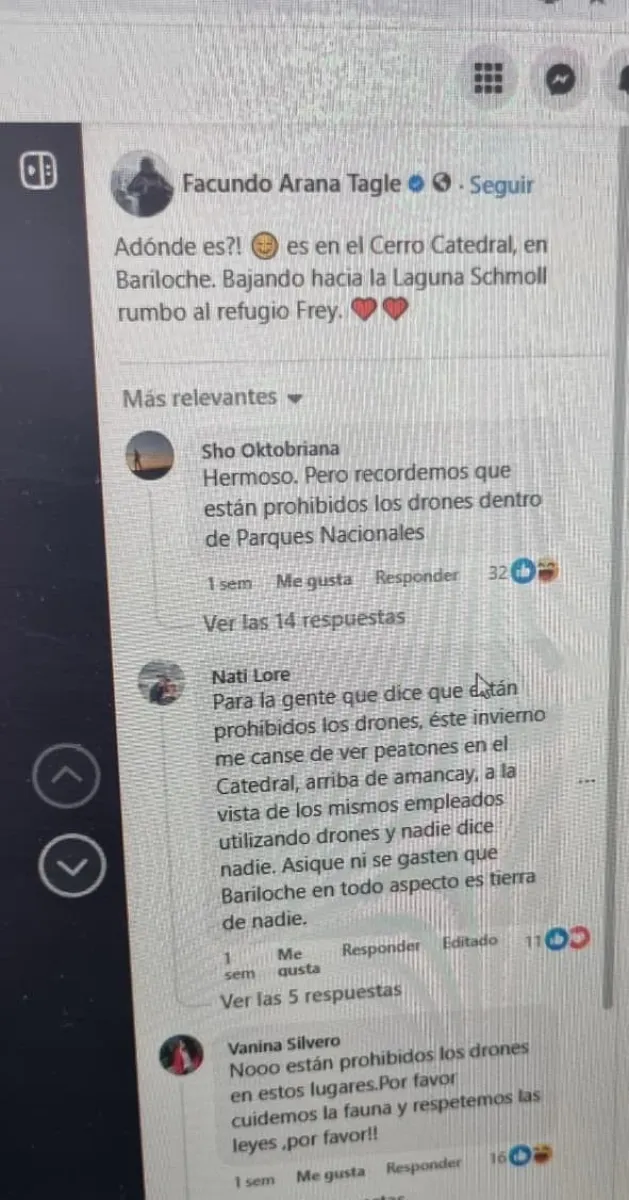
Task: Open options for Nati Lore's comment
Action: click(x=588, y=780)
